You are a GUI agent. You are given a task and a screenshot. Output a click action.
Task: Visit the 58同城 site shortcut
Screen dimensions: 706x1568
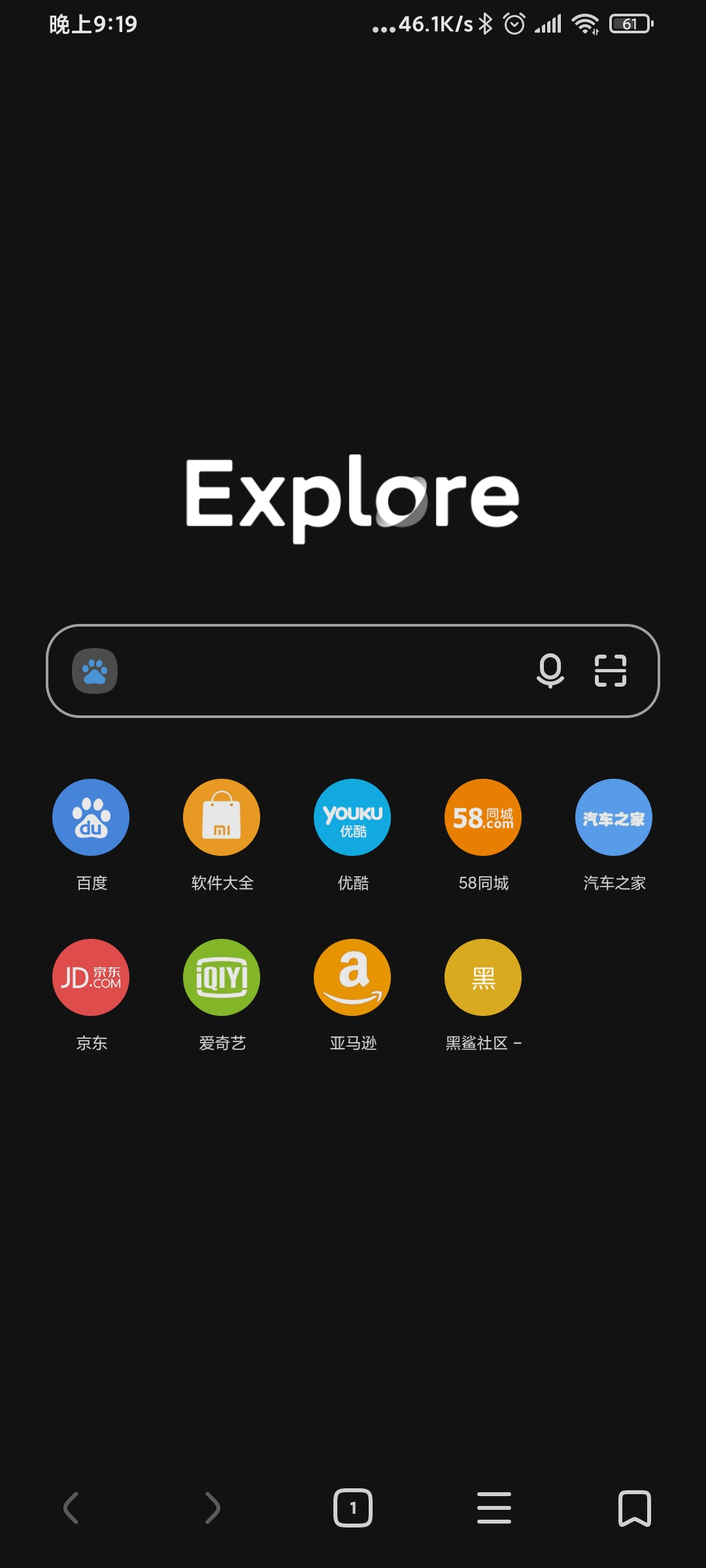[x=483, y=817]
